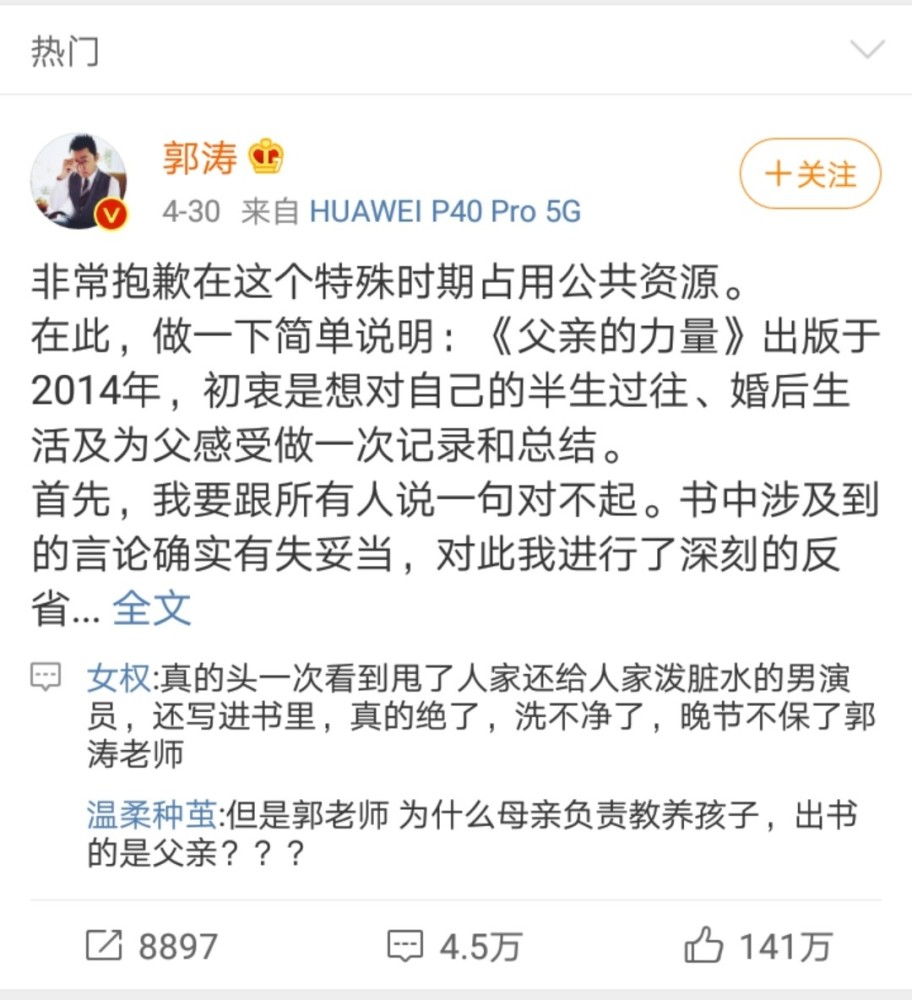
Task: Open the comments with 4.5万 replies
Action: [455, 945]
